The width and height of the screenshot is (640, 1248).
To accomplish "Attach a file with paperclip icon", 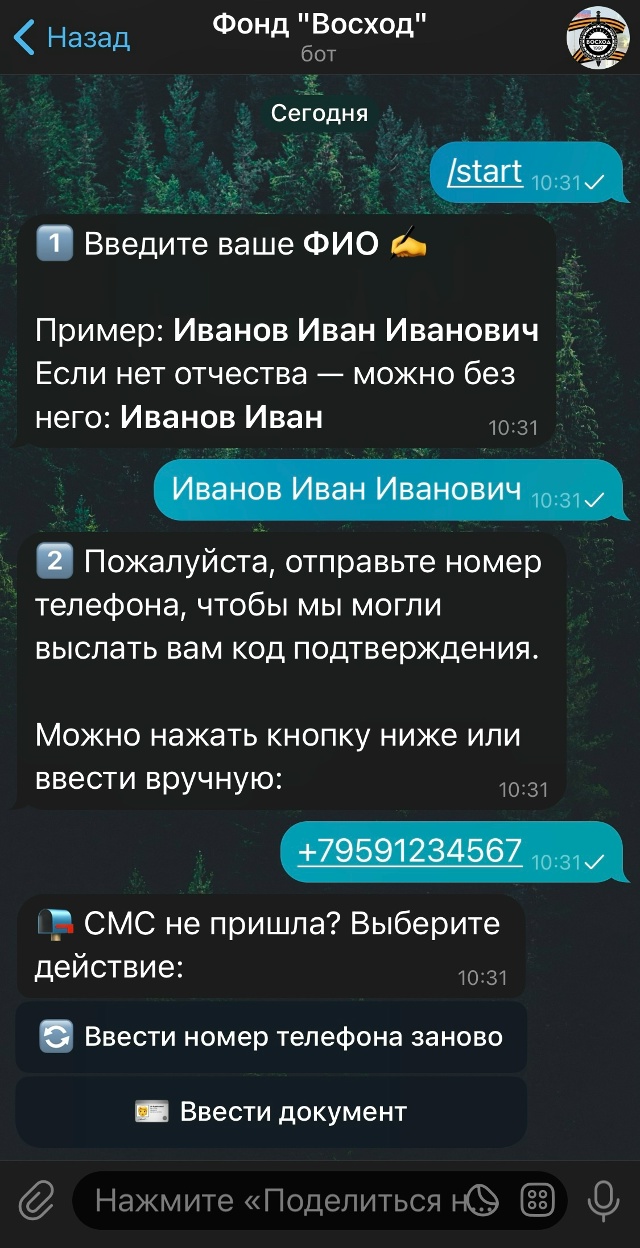I will coord(37,1200).
